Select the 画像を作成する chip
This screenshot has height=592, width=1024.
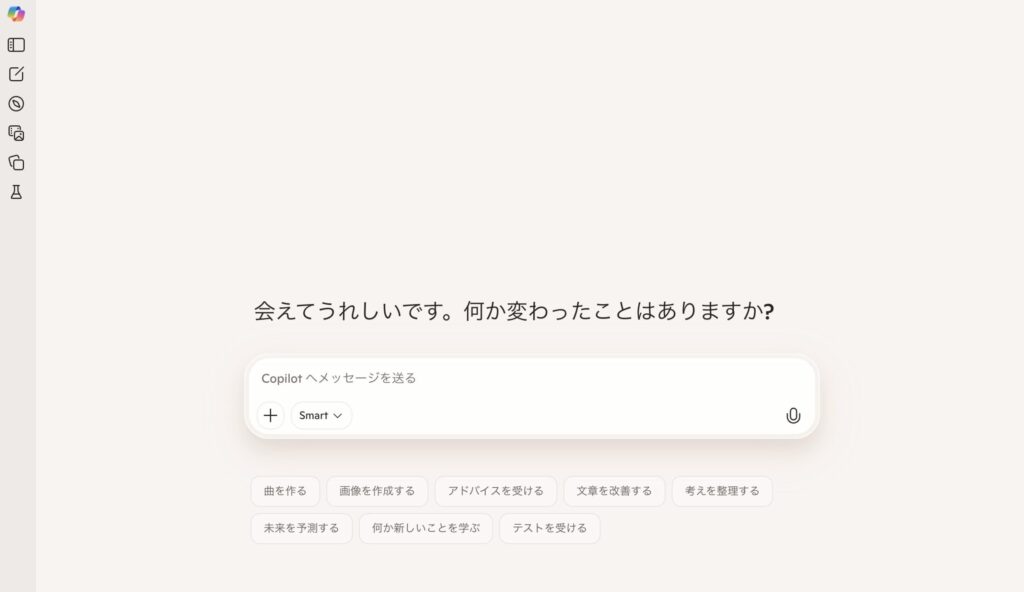pyautogui.click(x=377, y=491)
